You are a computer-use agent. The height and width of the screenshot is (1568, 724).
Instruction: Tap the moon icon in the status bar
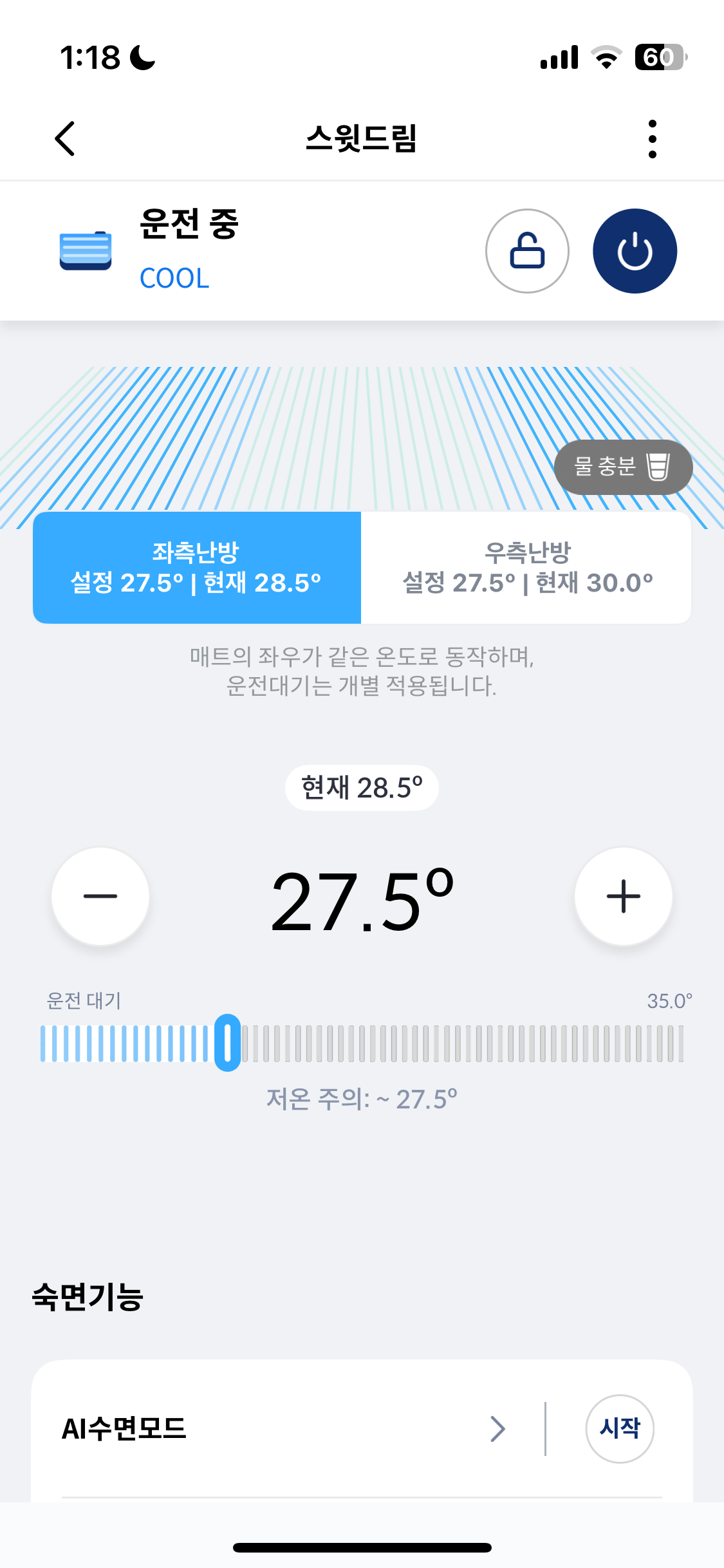141,57
